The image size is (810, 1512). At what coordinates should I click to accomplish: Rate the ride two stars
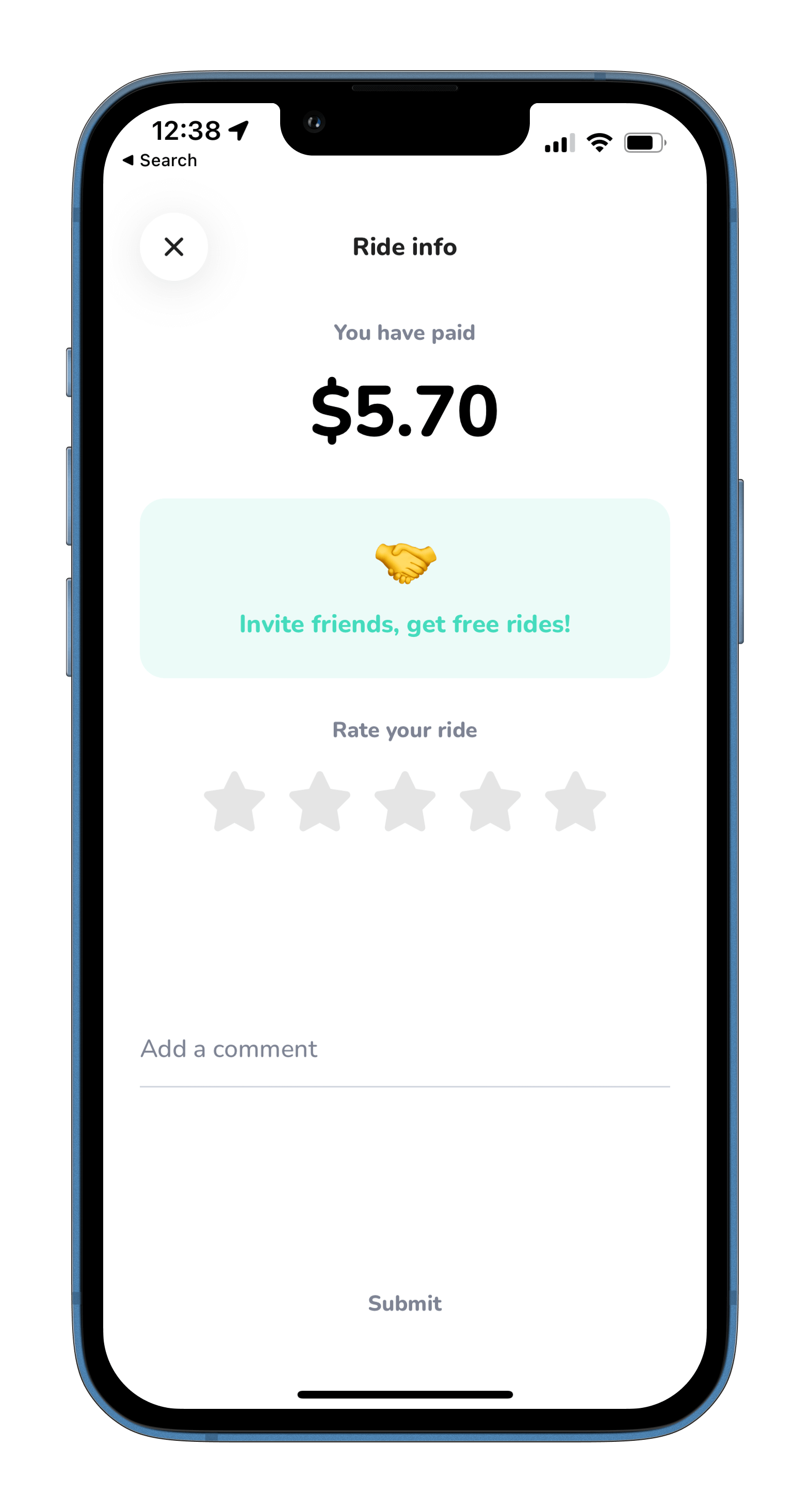pos(319,802)
